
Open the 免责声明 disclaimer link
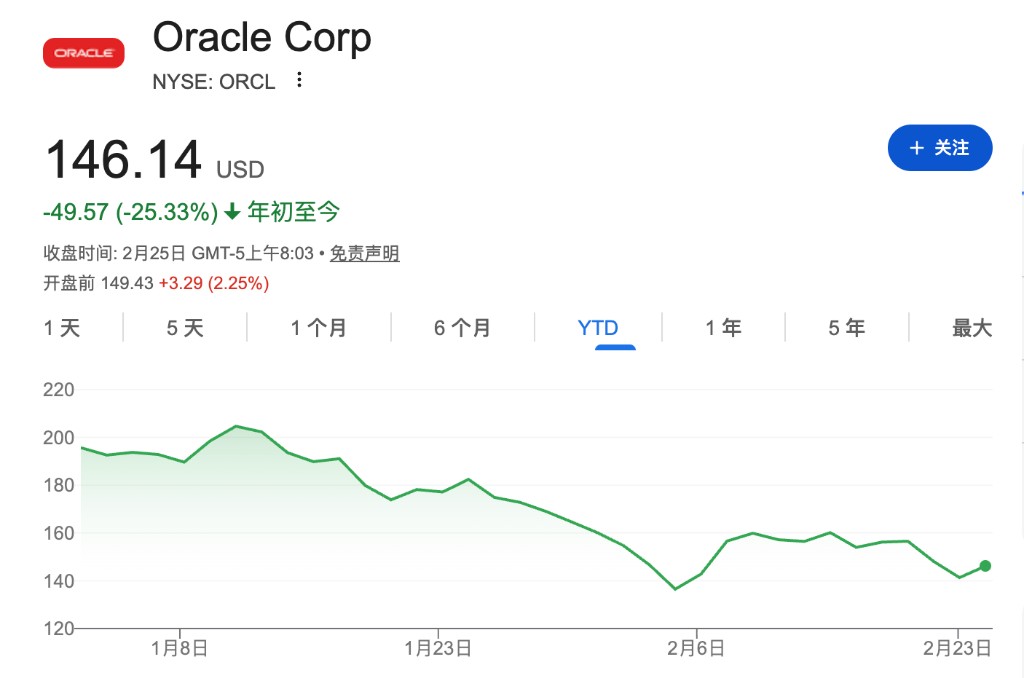365,253
